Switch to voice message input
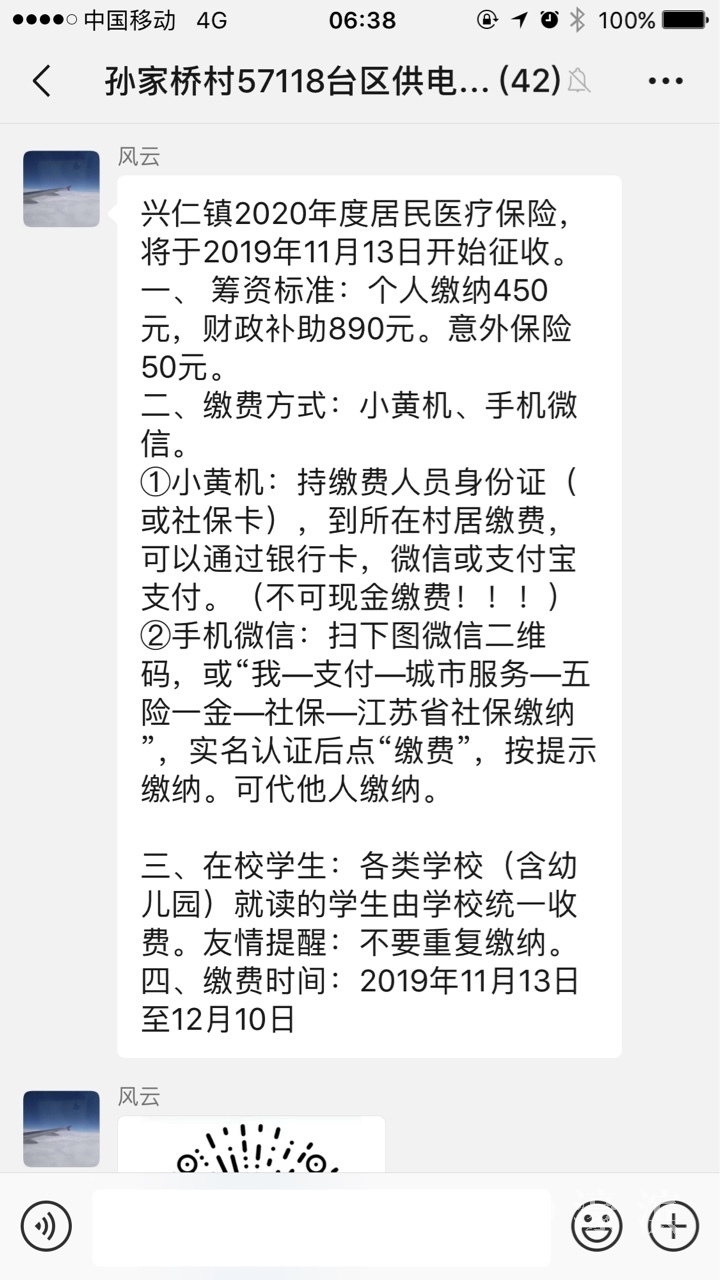 [x=46, y=1226]
